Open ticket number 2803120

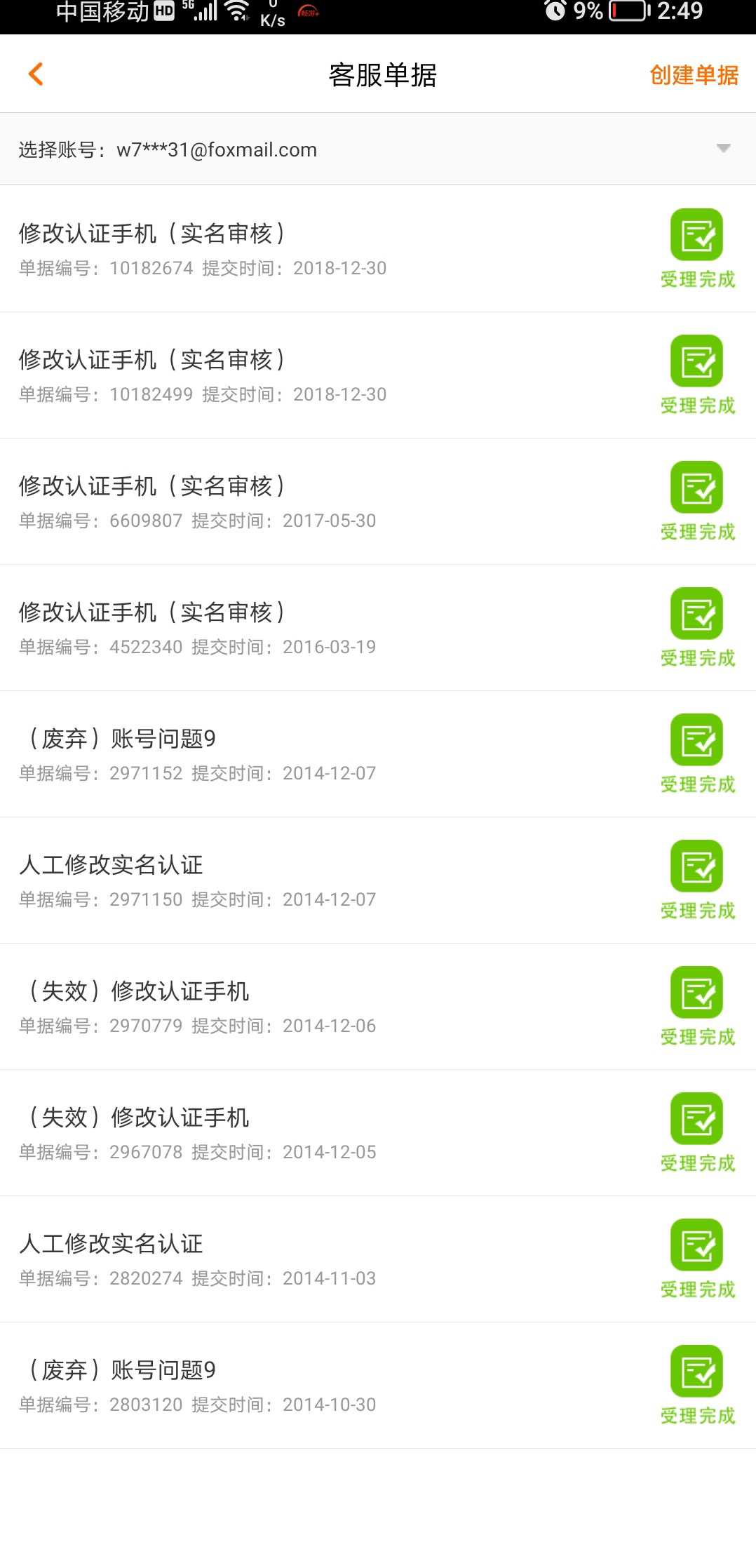378,1386
